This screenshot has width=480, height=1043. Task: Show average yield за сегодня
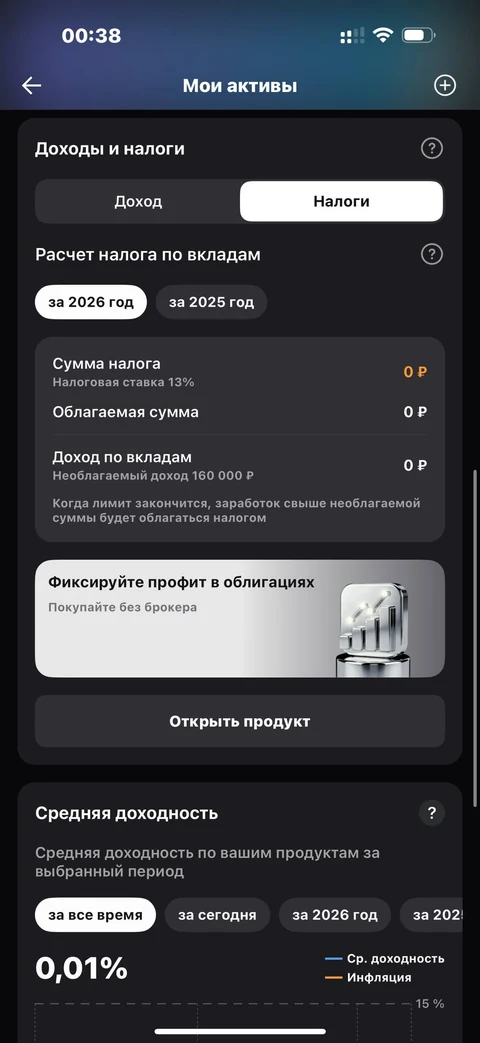pos(217,915)
